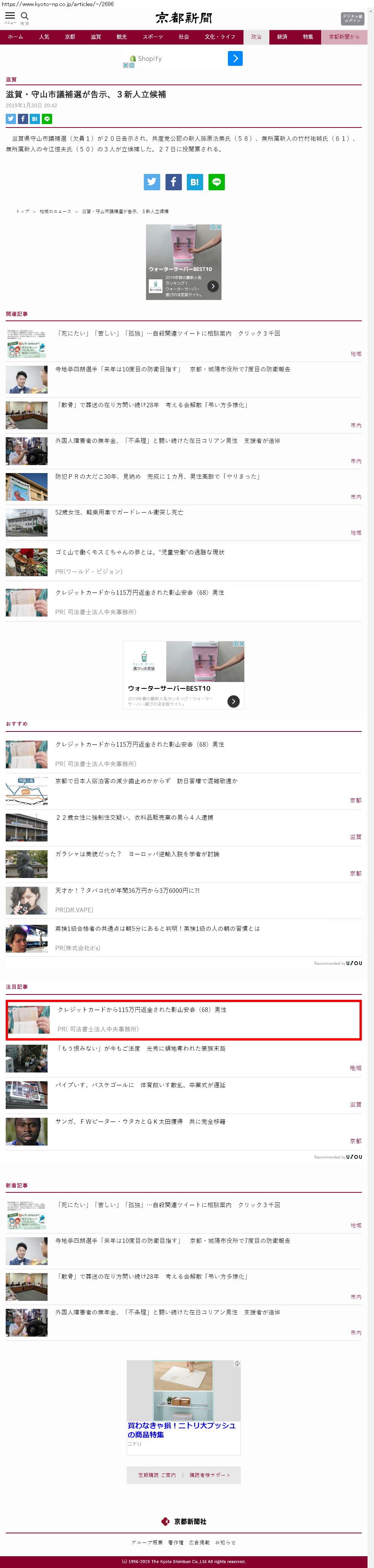
Task: Tap the デジタル版ログイン button
Action: 352,18
